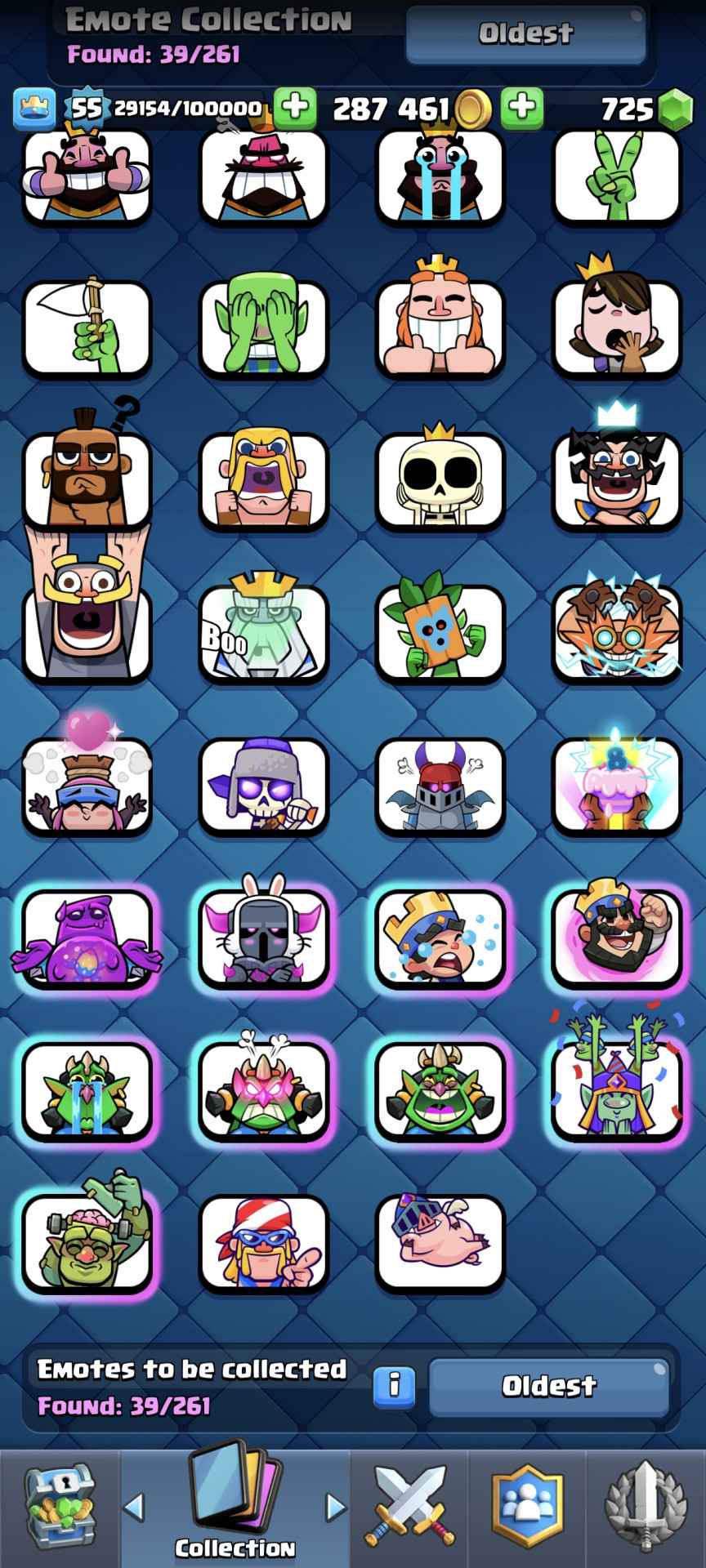Choose the pink pig emote
The image size is (706, 1568).
(x=440, y=1242)
